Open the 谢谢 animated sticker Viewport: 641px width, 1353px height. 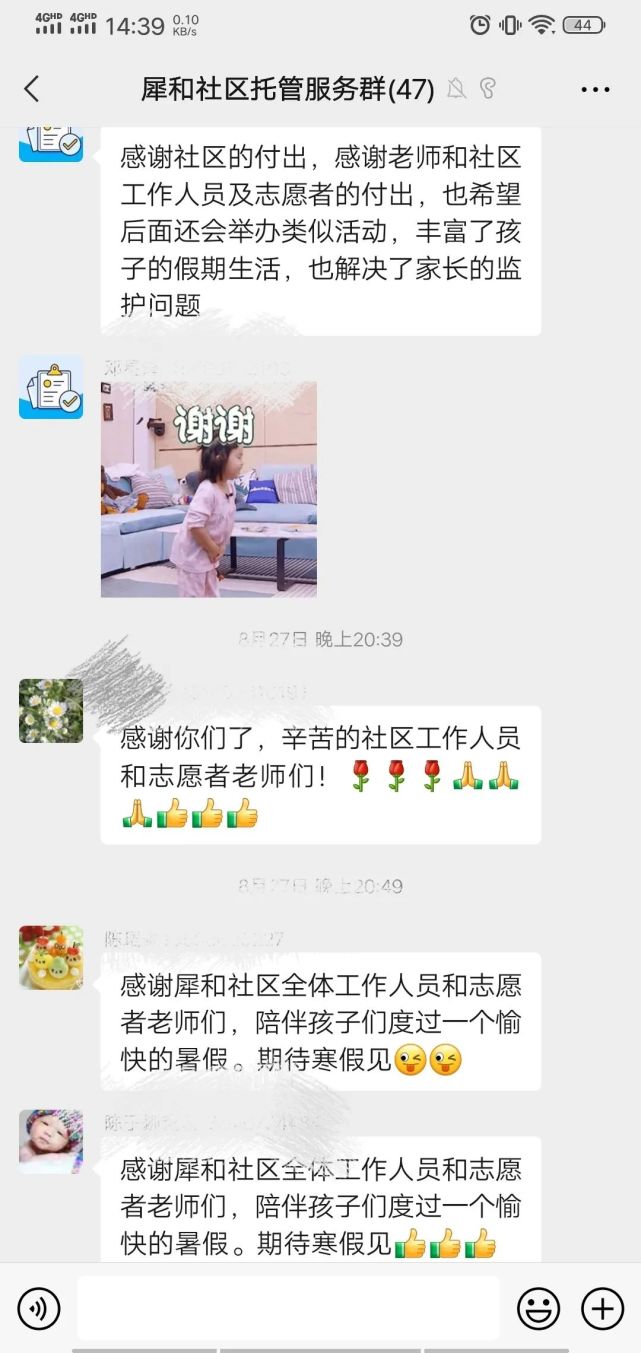click(x=209, y=489)
